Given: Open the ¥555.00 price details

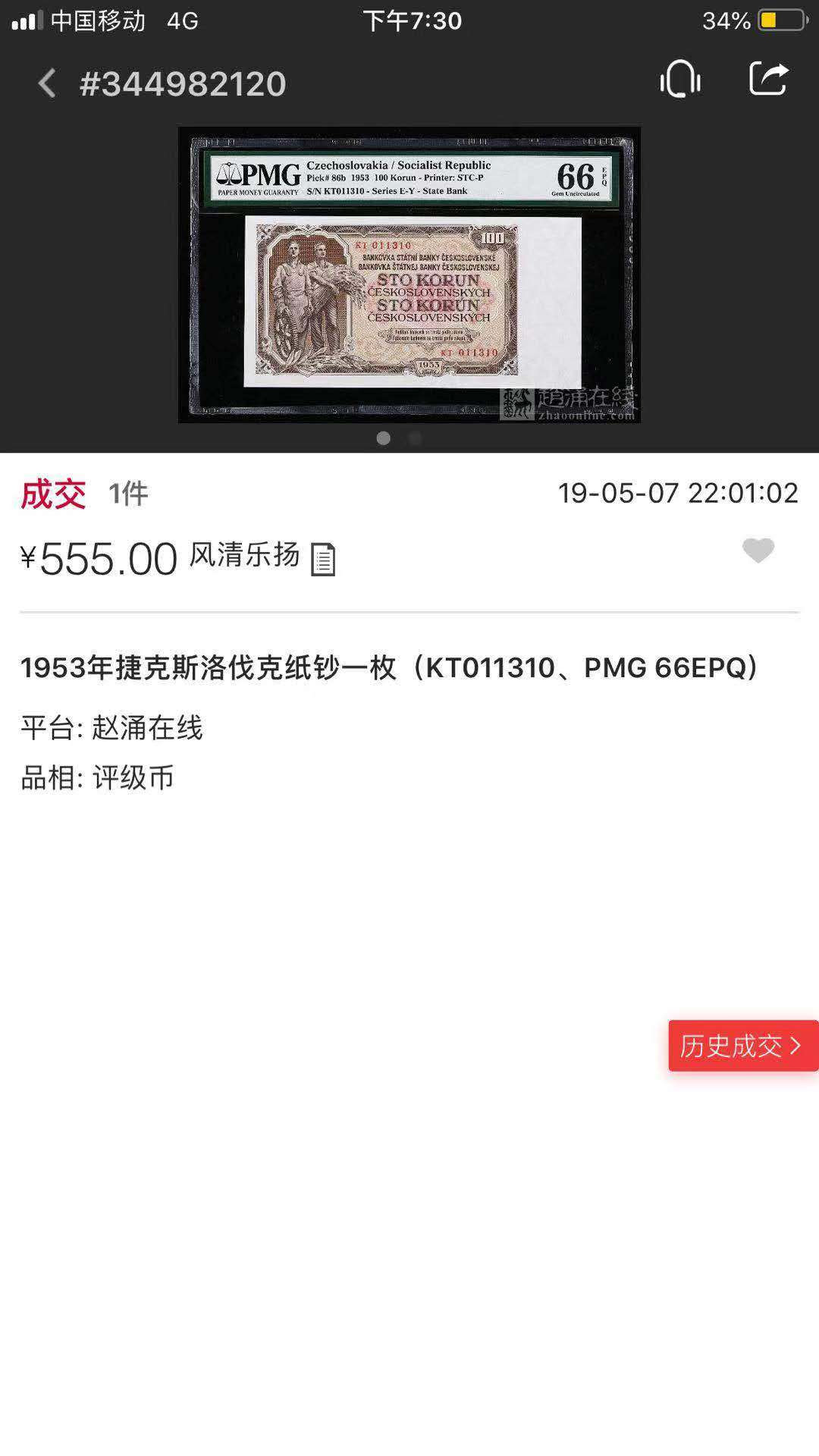Looking at the screenshot, I should 99,557.
